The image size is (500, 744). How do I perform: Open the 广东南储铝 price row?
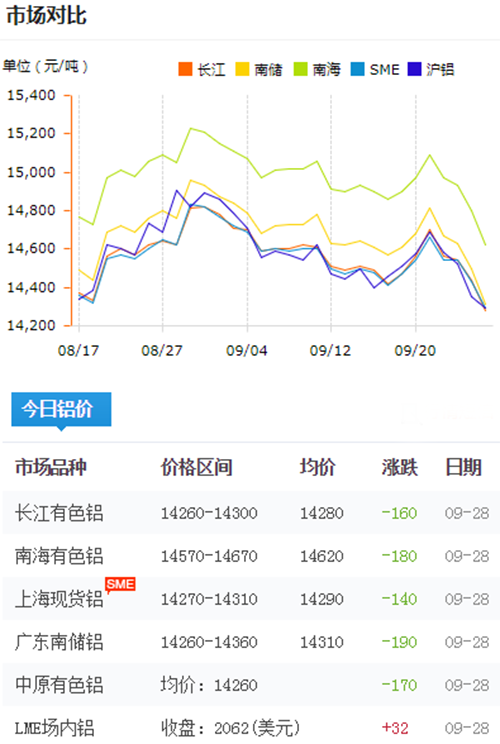pos(251,642)
